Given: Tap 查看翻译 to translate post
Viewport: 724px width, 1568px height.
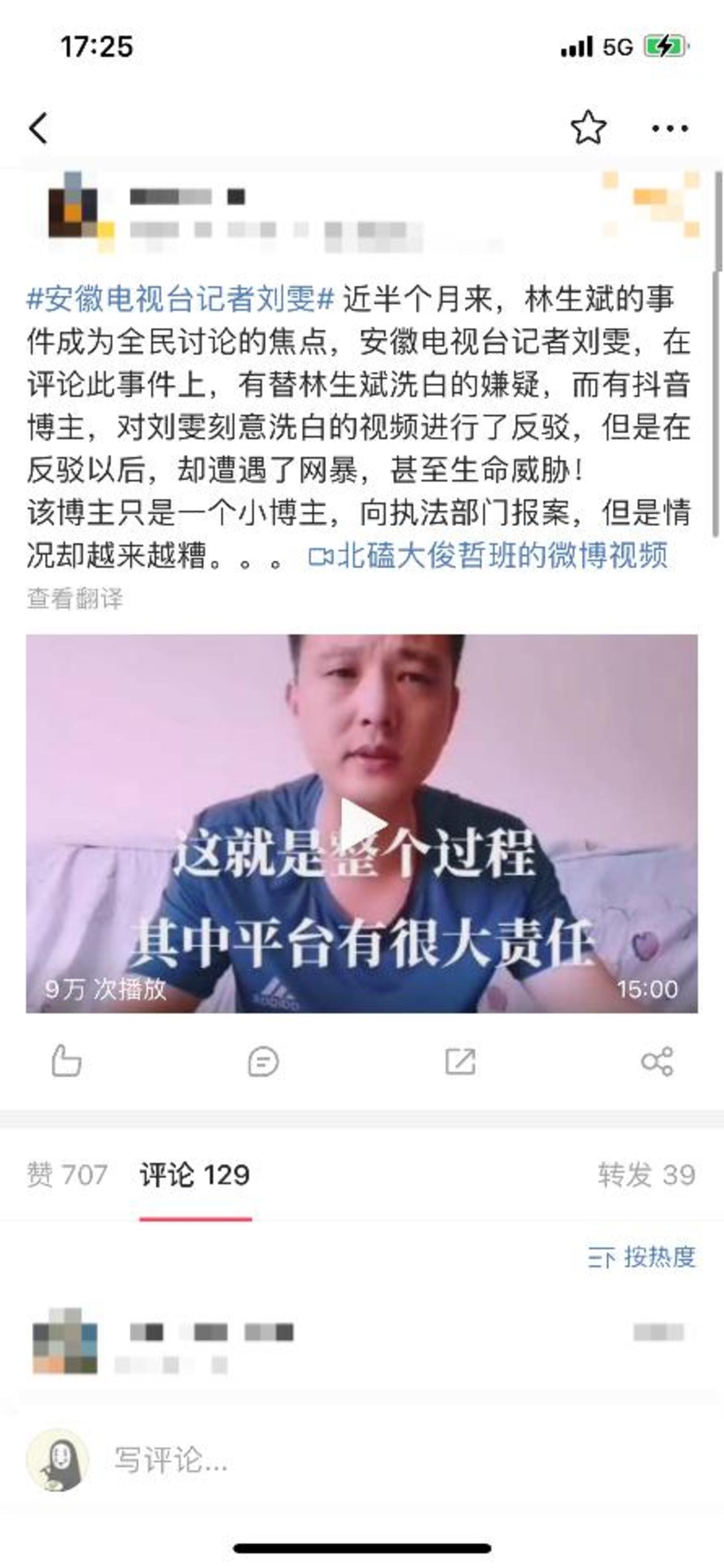Looking at the screenshot, I should pyautogui.click(x=74, y=599).
